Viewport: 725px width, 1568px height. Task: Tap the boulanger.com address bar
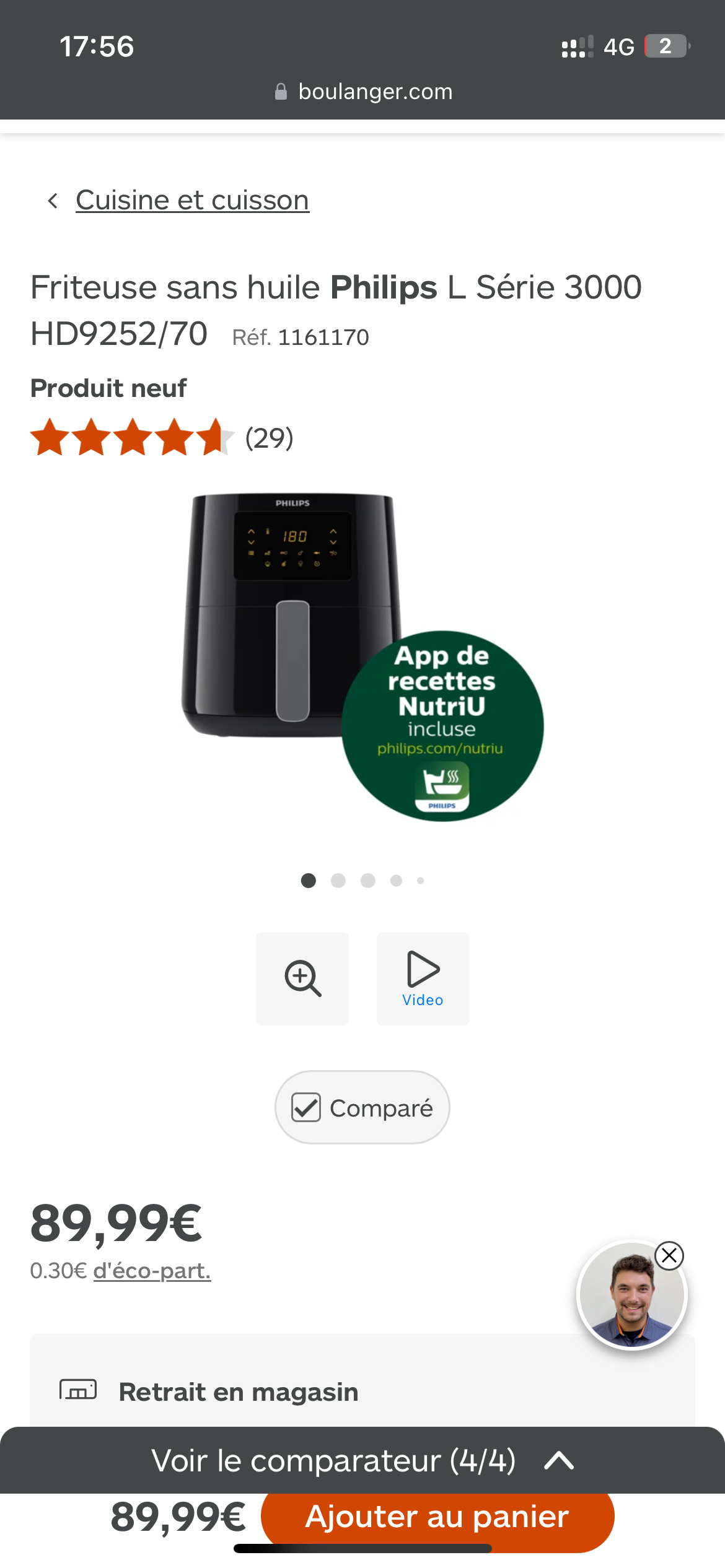364,92
